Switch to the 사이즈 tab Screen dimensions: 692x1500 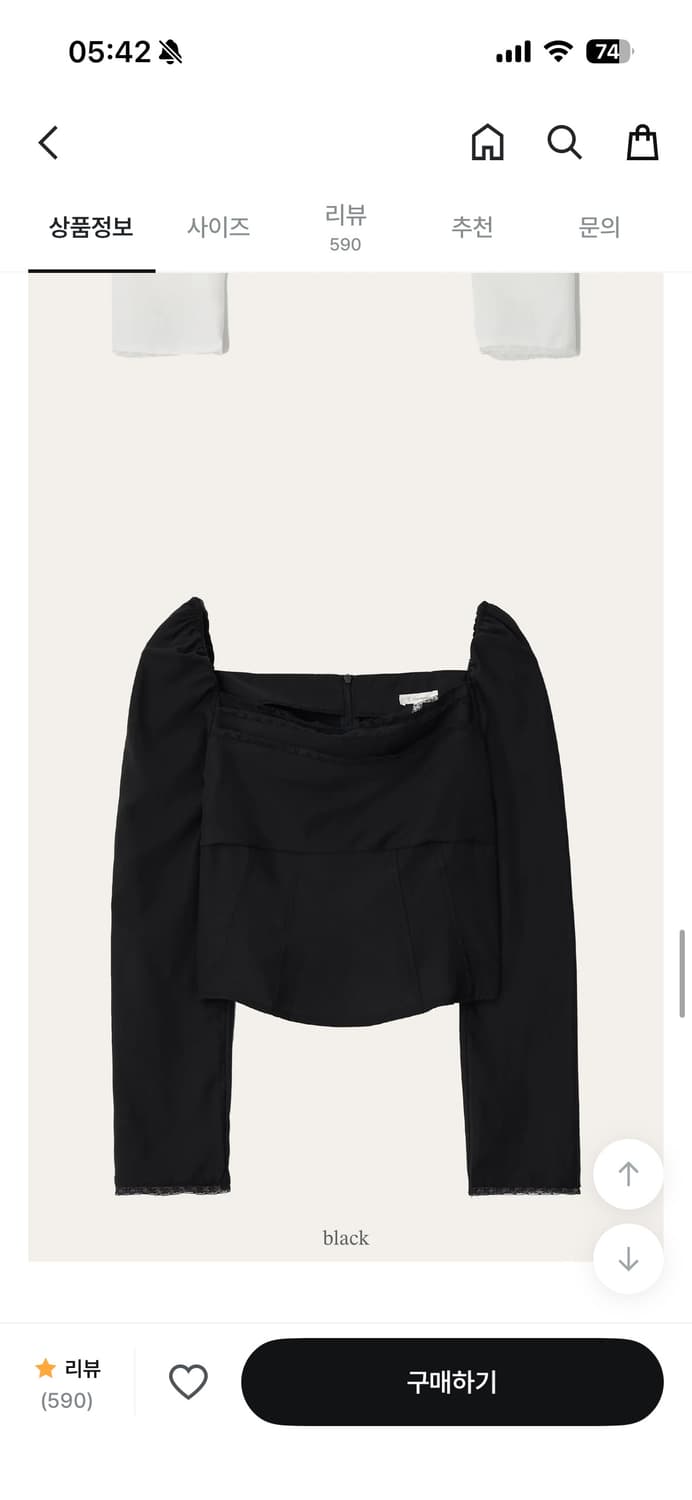(x=218, y=228)
